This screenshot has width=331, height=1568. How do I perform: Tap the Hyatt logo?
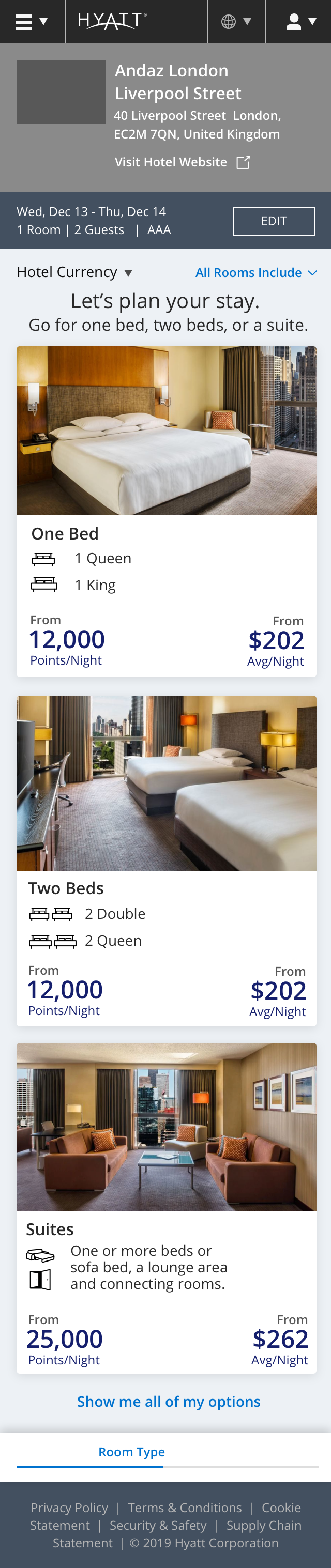click(x=112, y=21)
